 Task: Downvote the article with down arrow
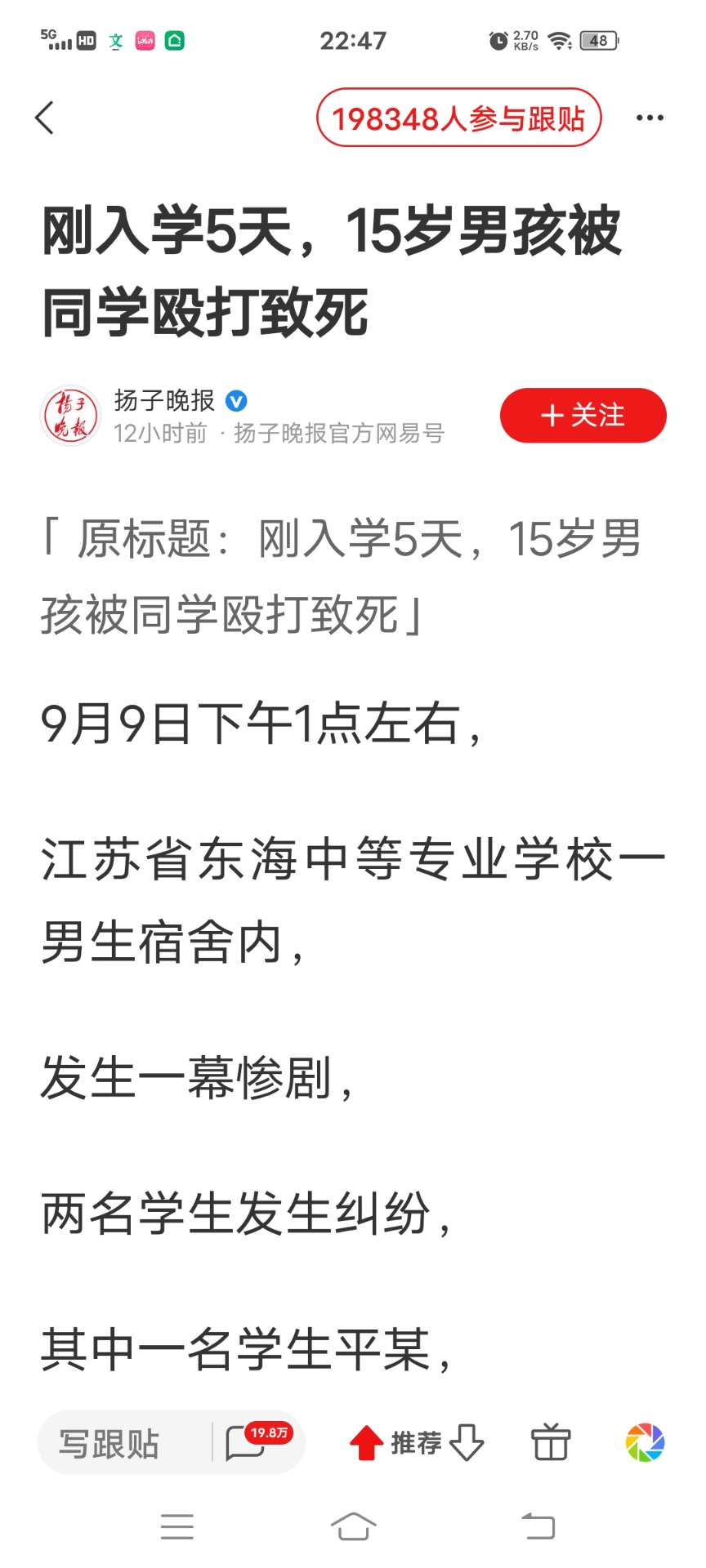click(x=467, y=1442)
